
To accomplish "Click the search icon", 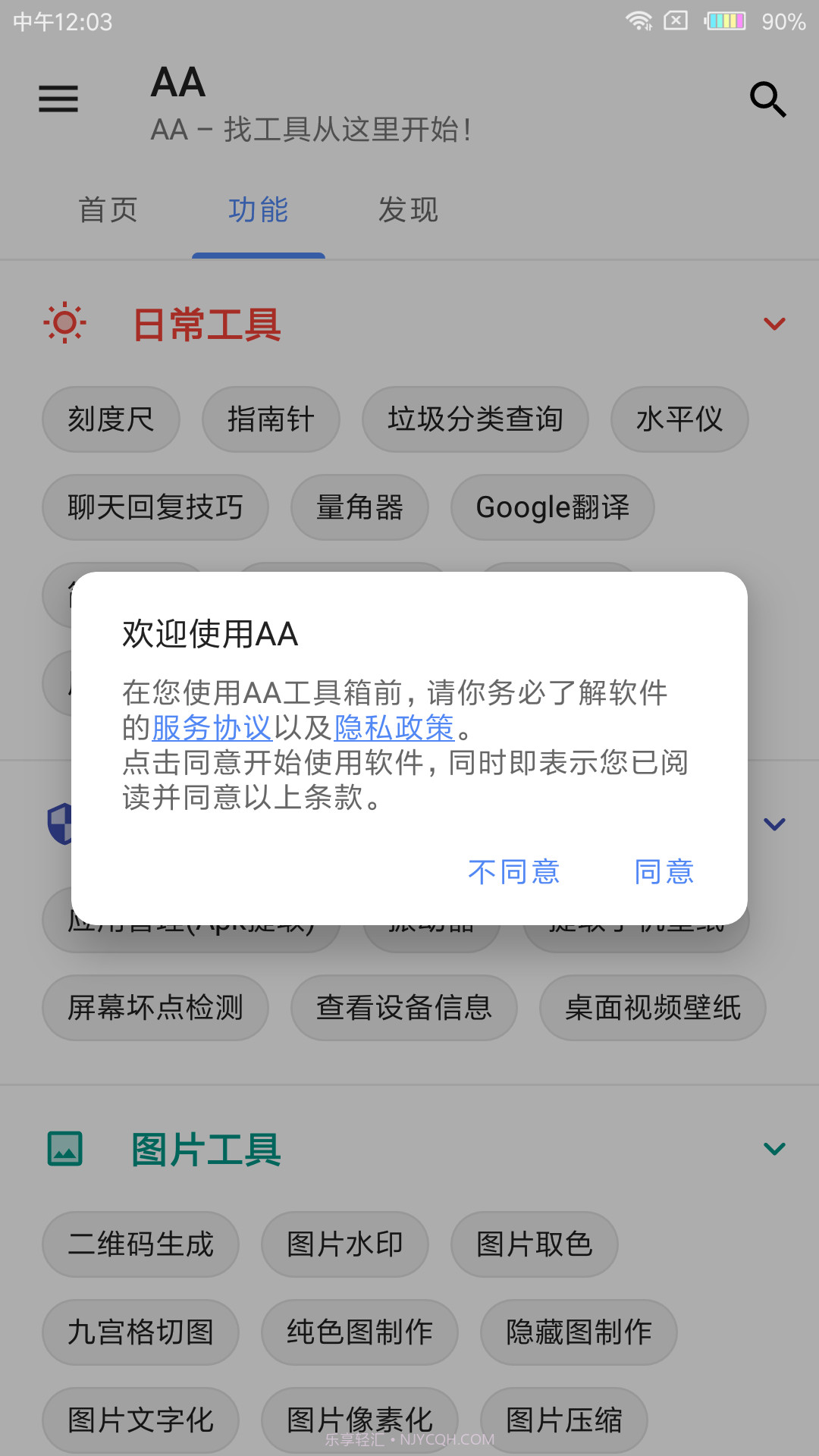I will point(769,99).
